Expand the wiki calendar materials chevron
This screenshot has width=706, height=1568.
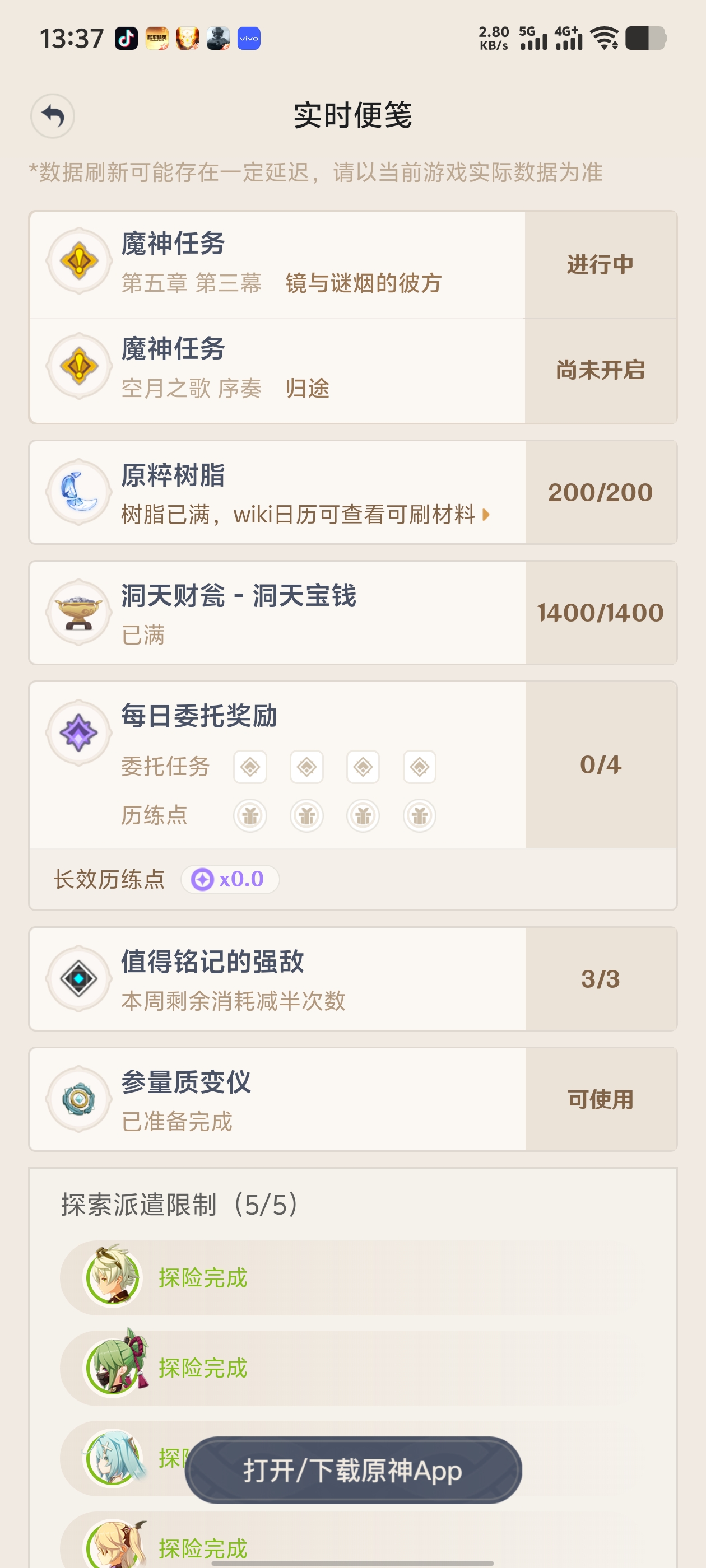point(485,515)
